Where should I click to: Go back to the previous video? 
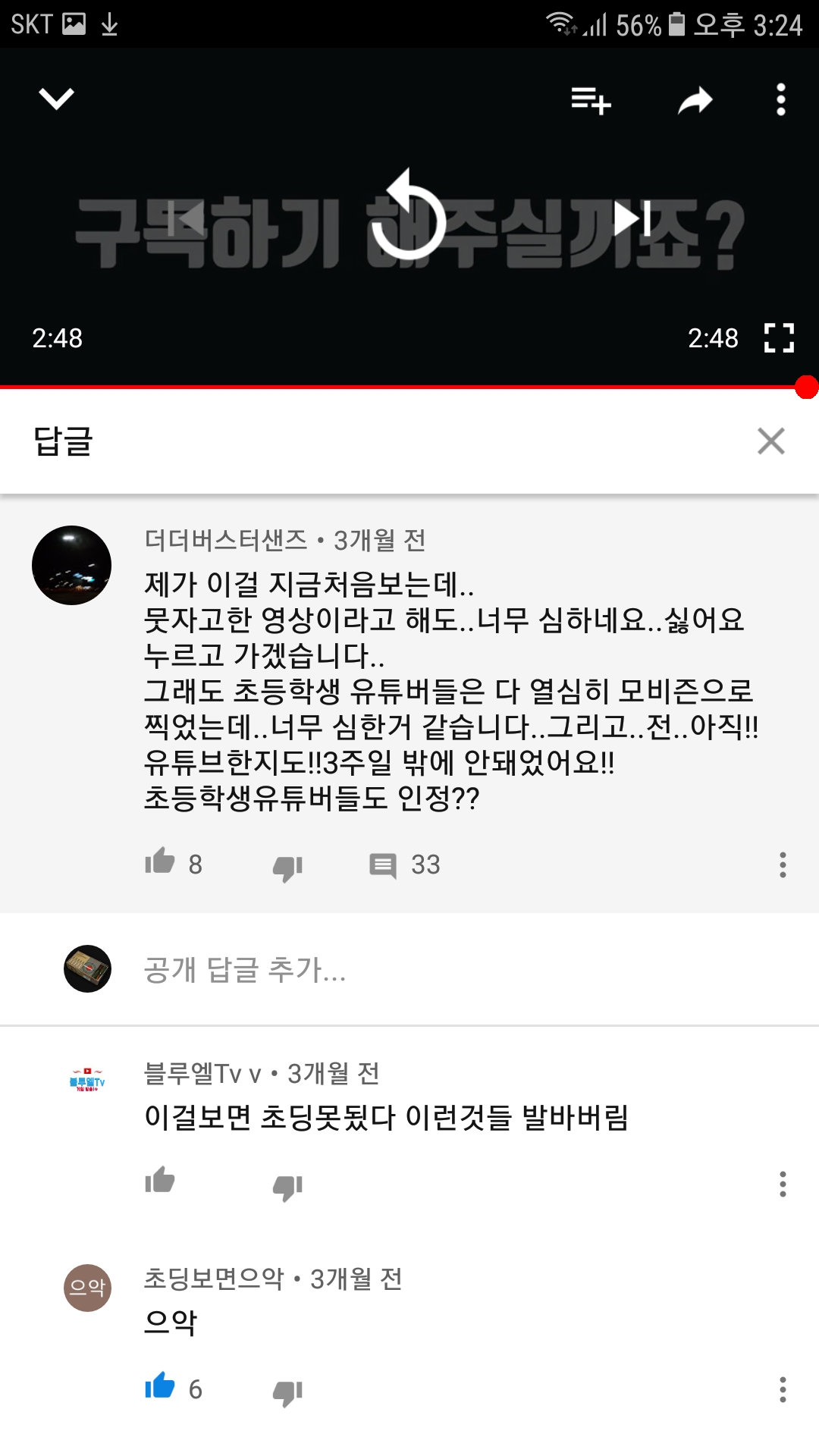186,219
